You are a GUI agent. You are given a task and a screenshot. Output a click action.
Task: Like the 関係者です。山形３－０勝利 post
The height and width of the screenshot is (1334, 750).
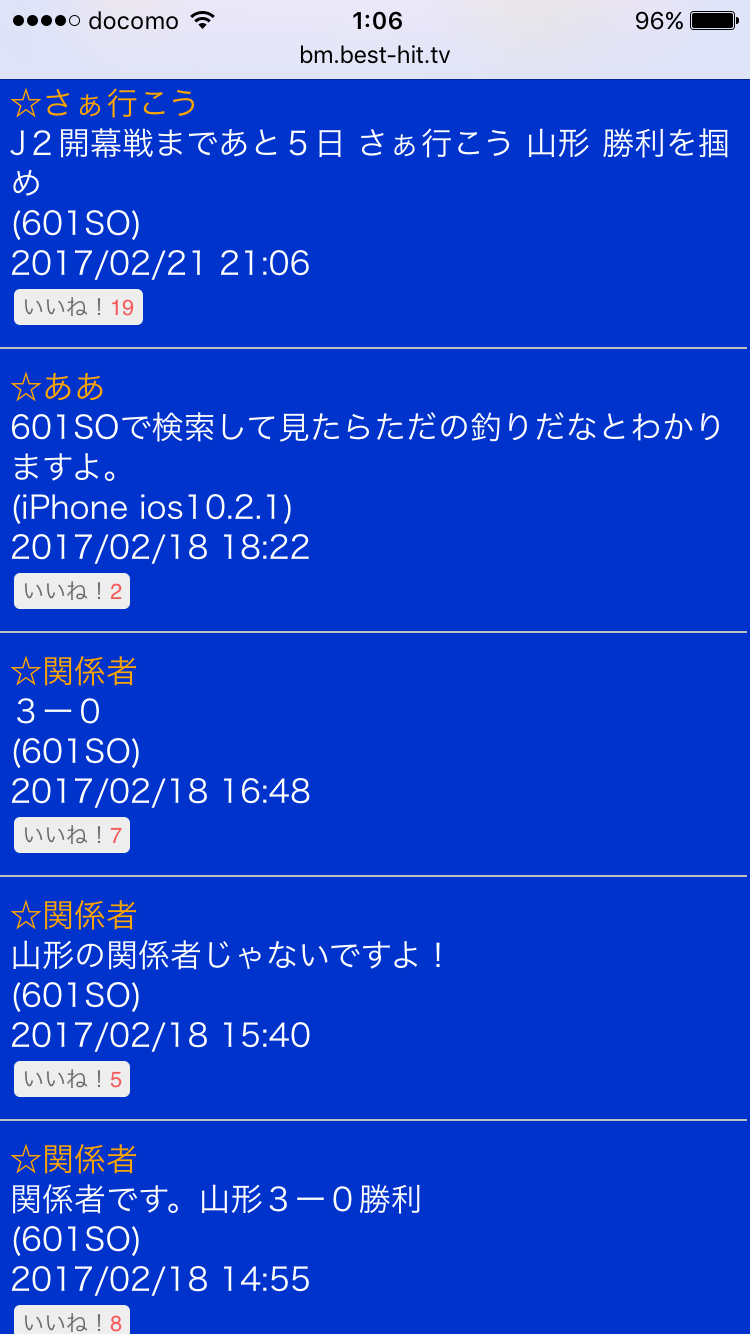(72, 1321)
